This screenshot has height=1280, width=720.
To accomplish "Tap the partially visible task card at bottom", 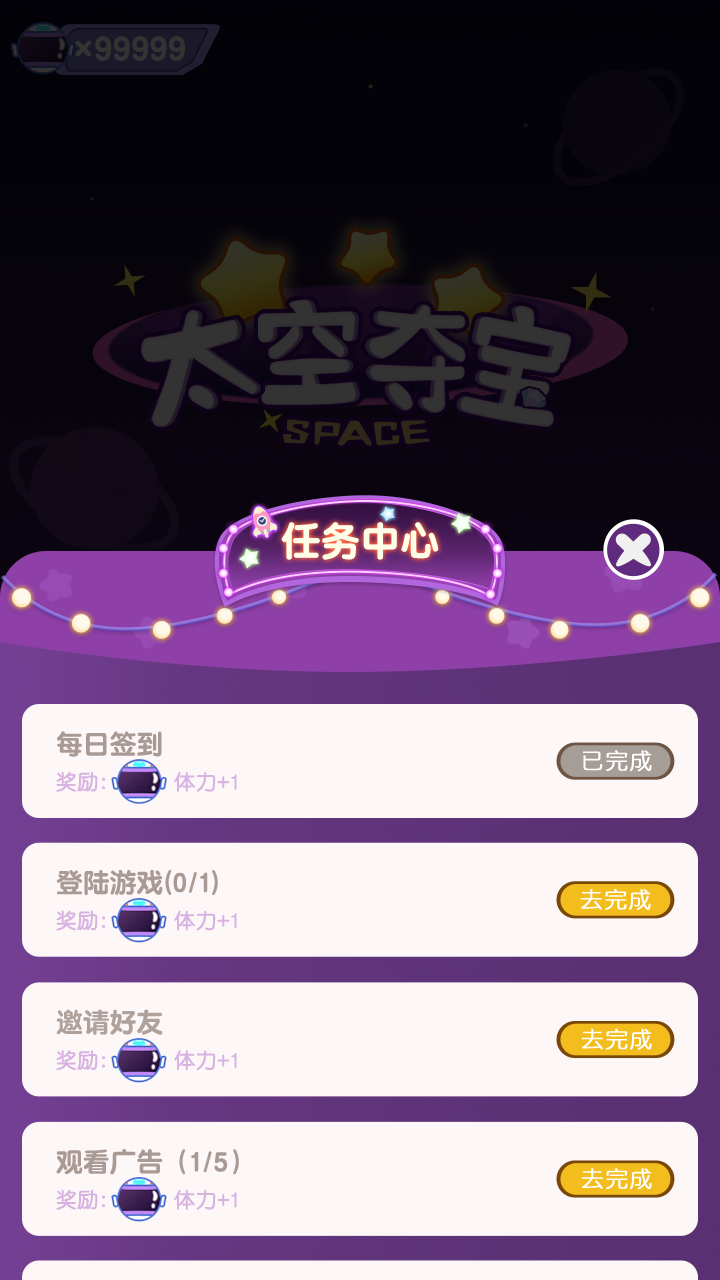I will [360, 1270].
